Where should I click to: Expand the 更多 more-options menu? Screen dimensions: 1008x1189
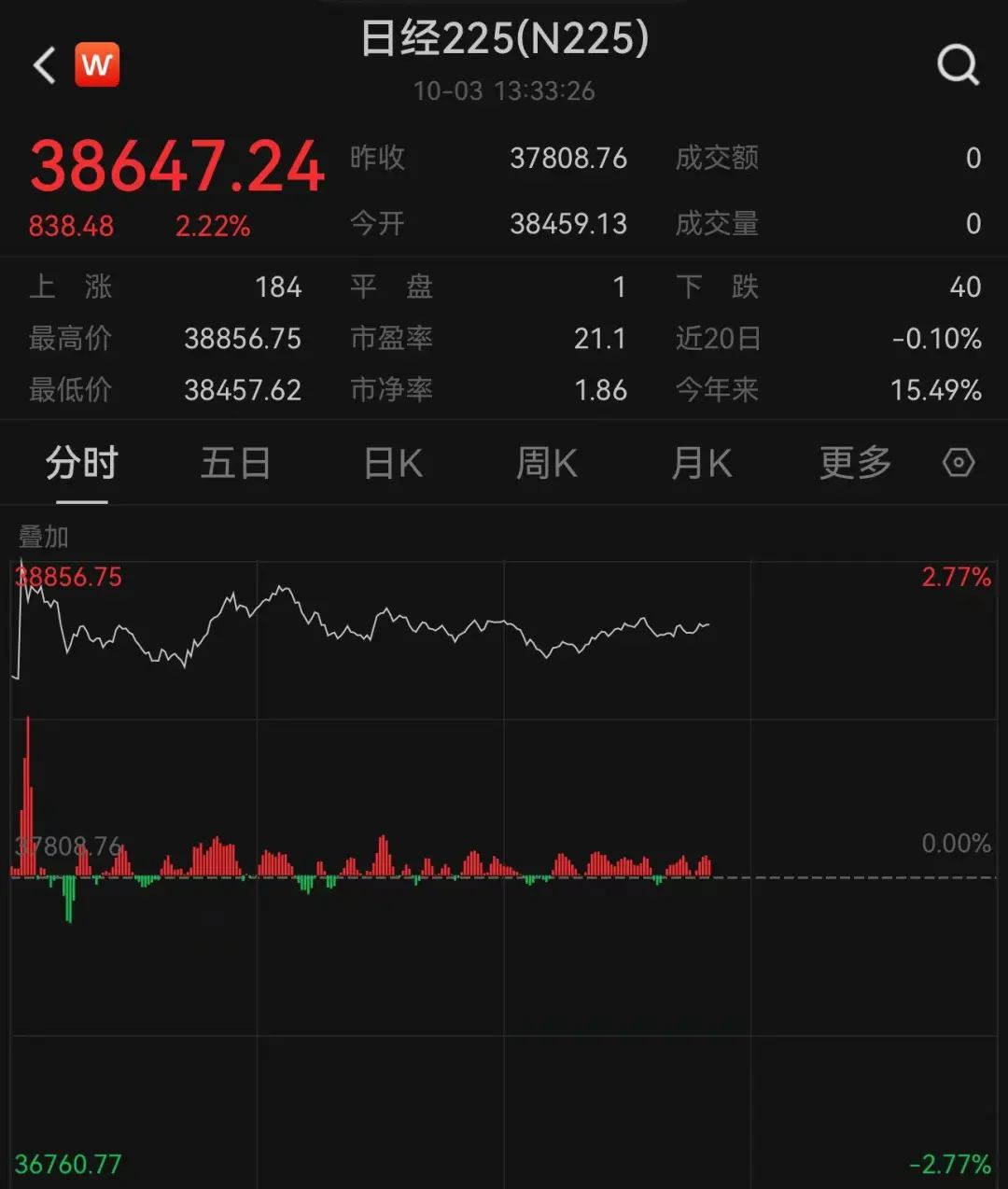coord(852,462)
